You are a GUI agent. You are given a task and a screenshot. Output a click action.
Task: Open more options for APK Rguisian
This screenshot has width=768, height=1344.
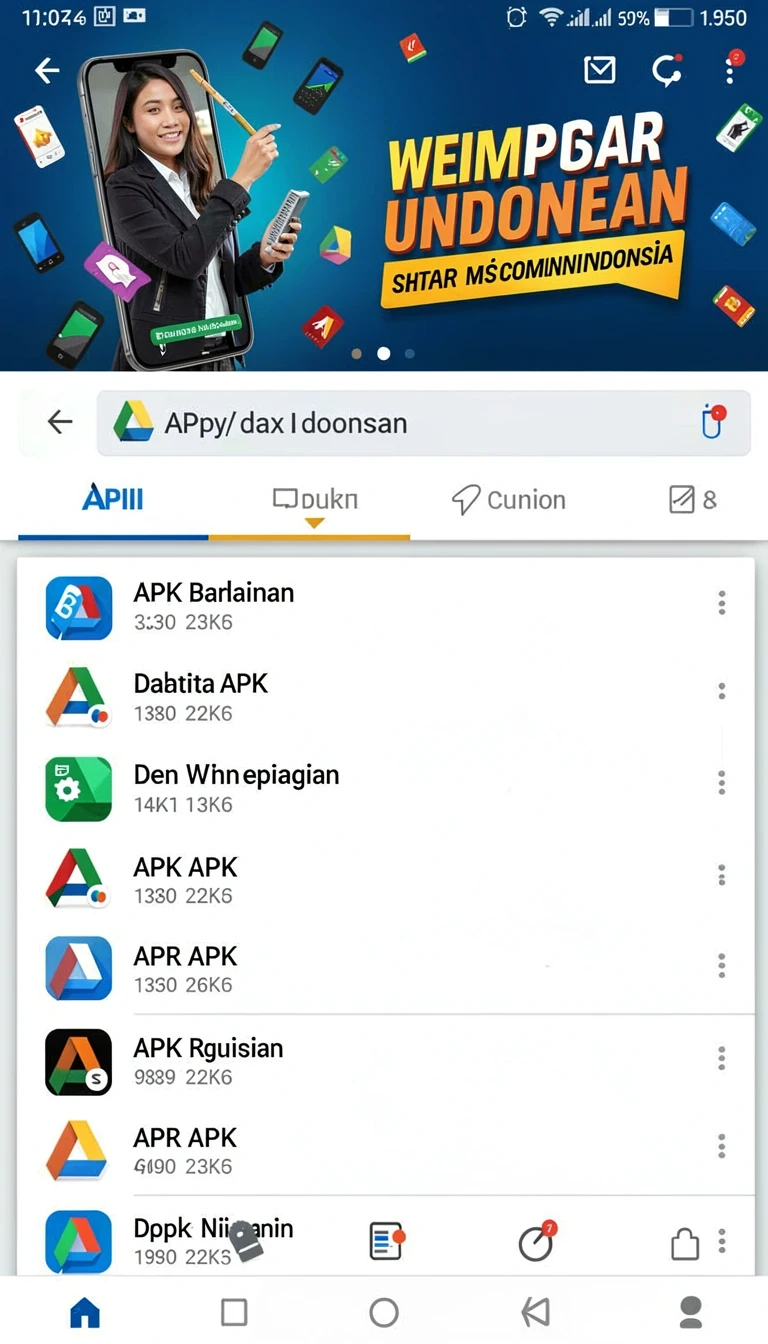(722, 1059)
